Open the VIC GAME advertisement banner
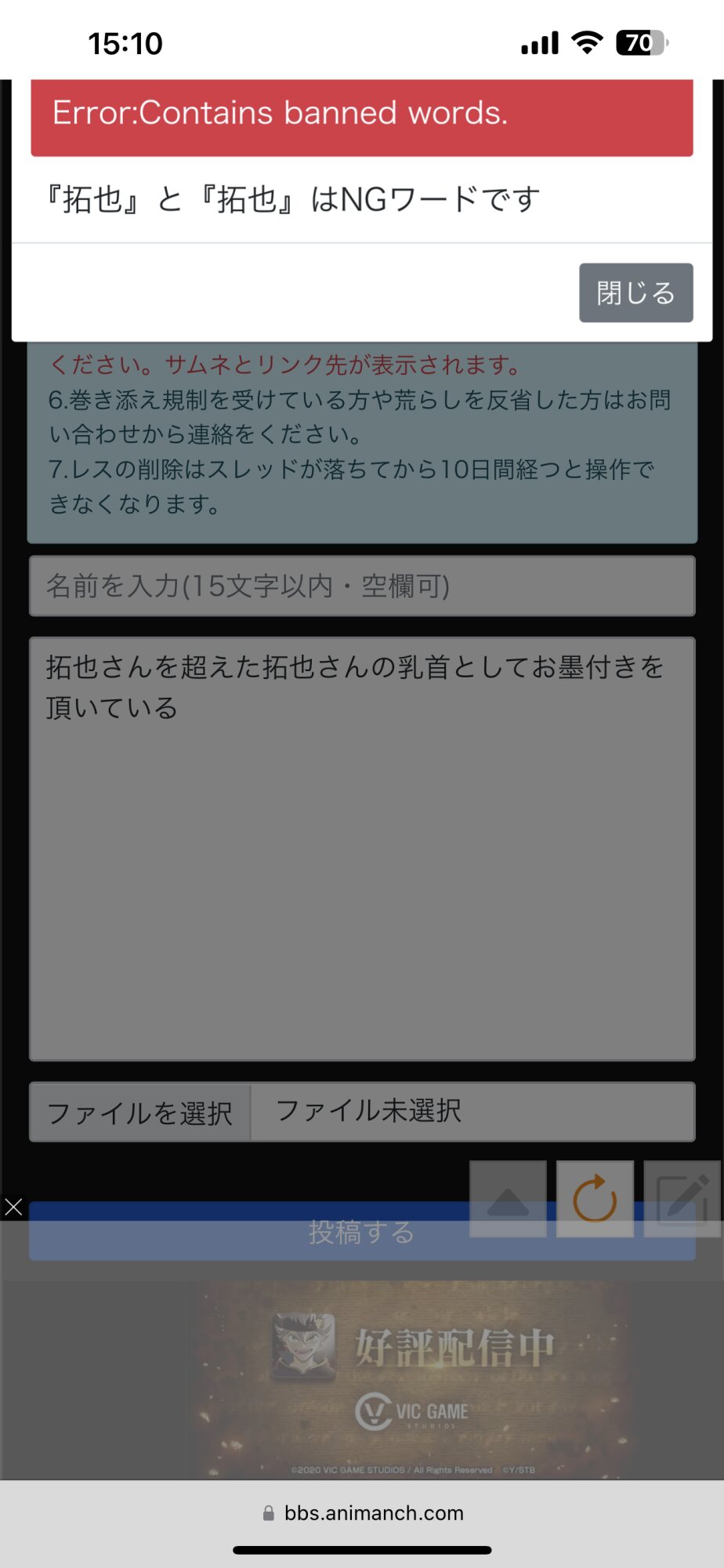The image size is (724, 1568). coord(407,1381)
